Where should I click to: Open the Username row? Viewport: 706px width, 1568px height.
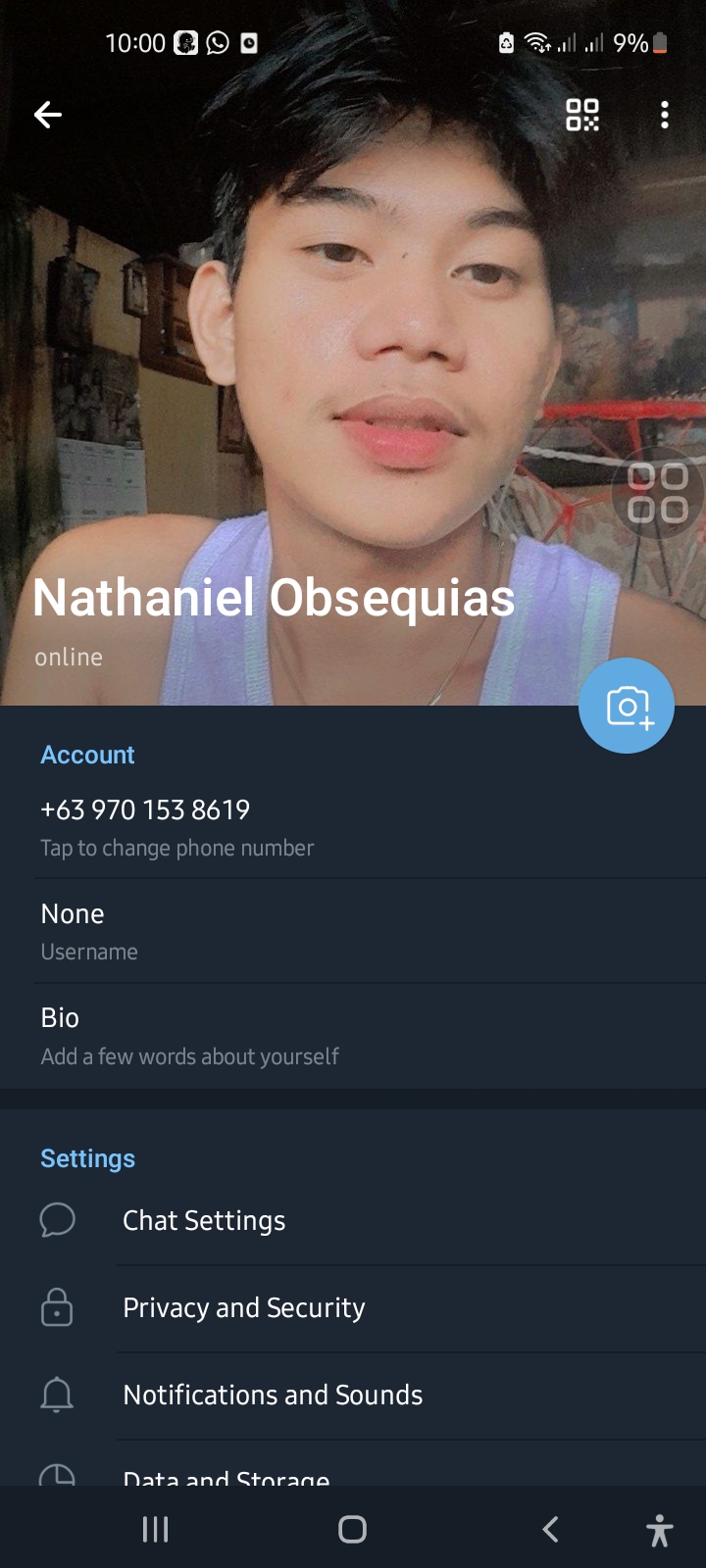353,931
